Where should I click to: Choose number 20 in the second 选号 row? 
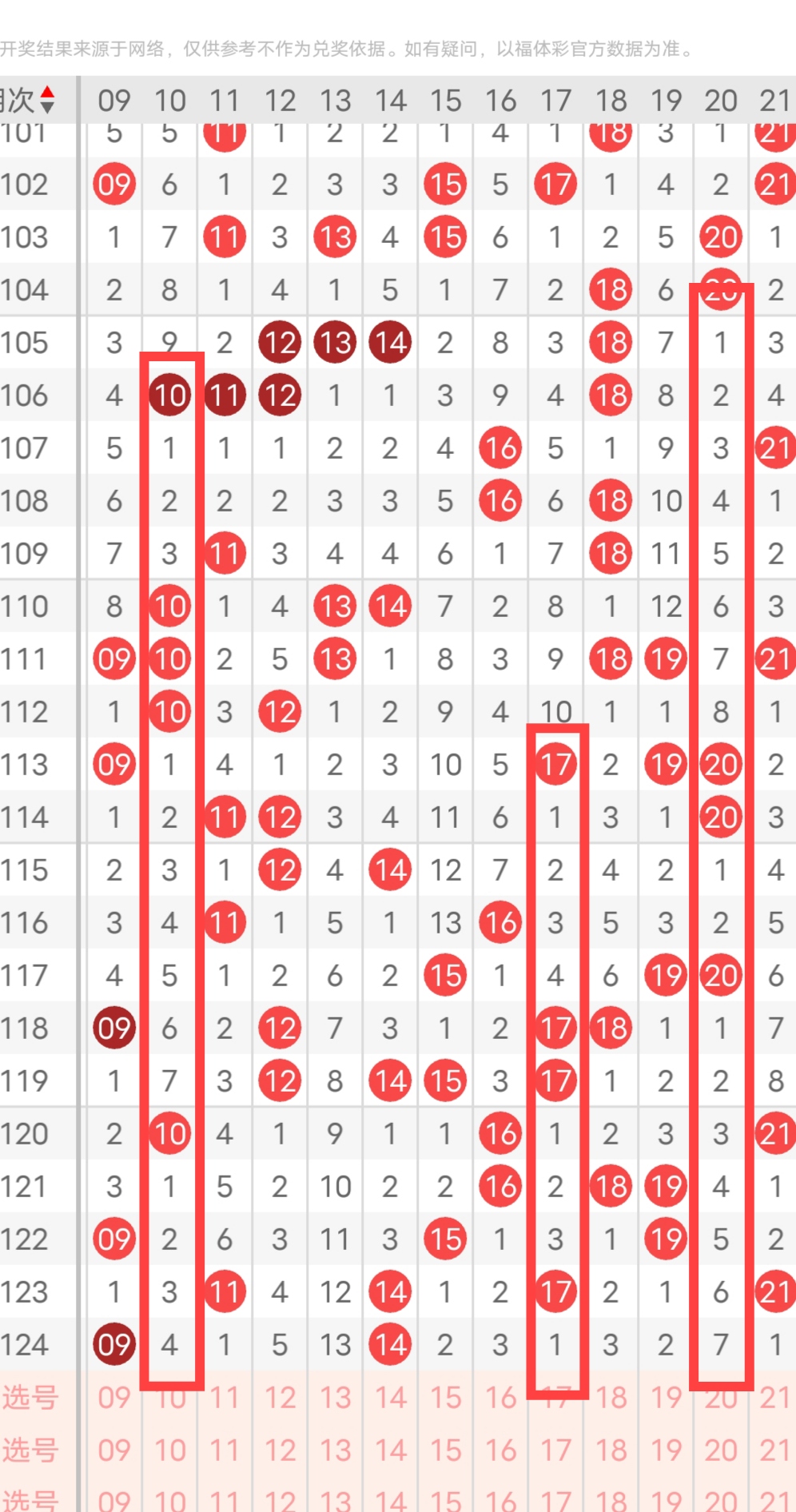(x=721, y=1450)
